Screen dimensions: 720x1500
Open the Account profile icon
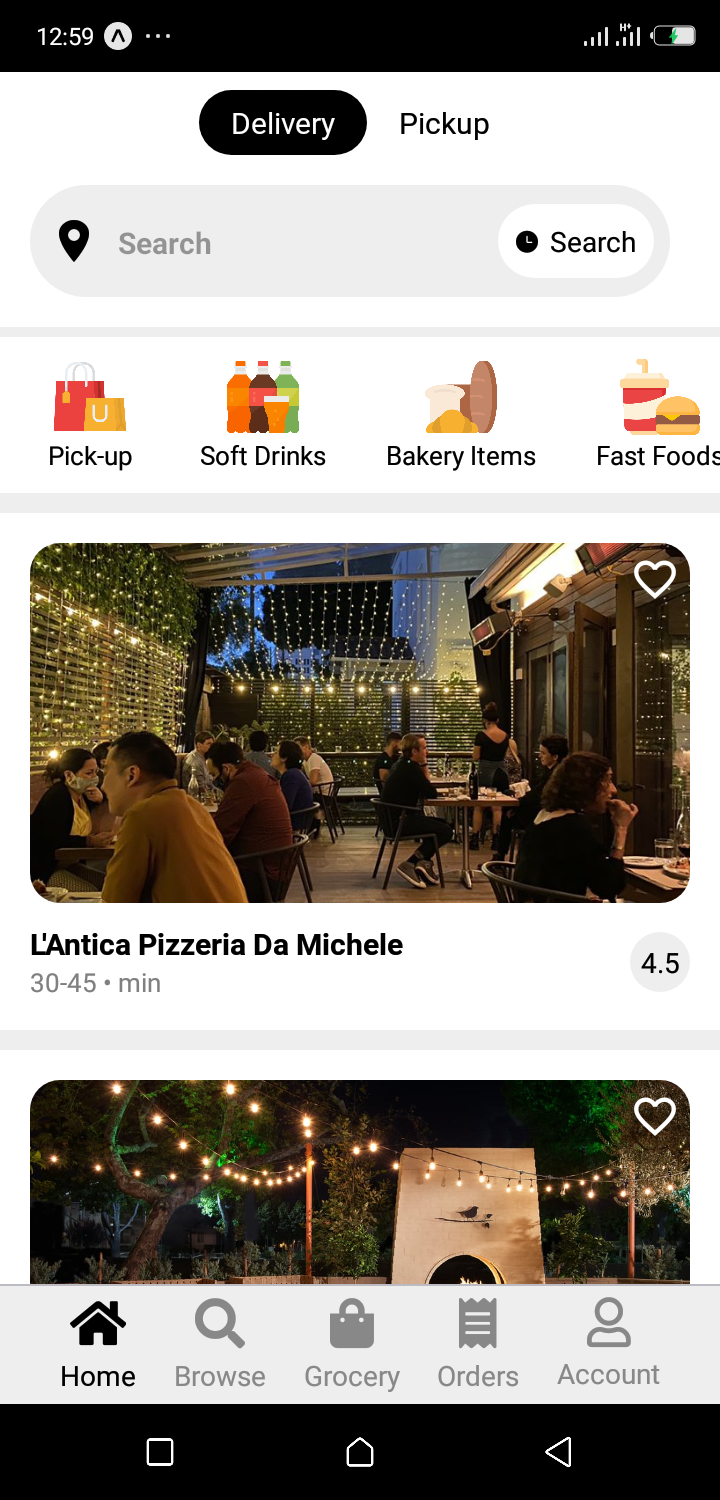pos(608,1320)
